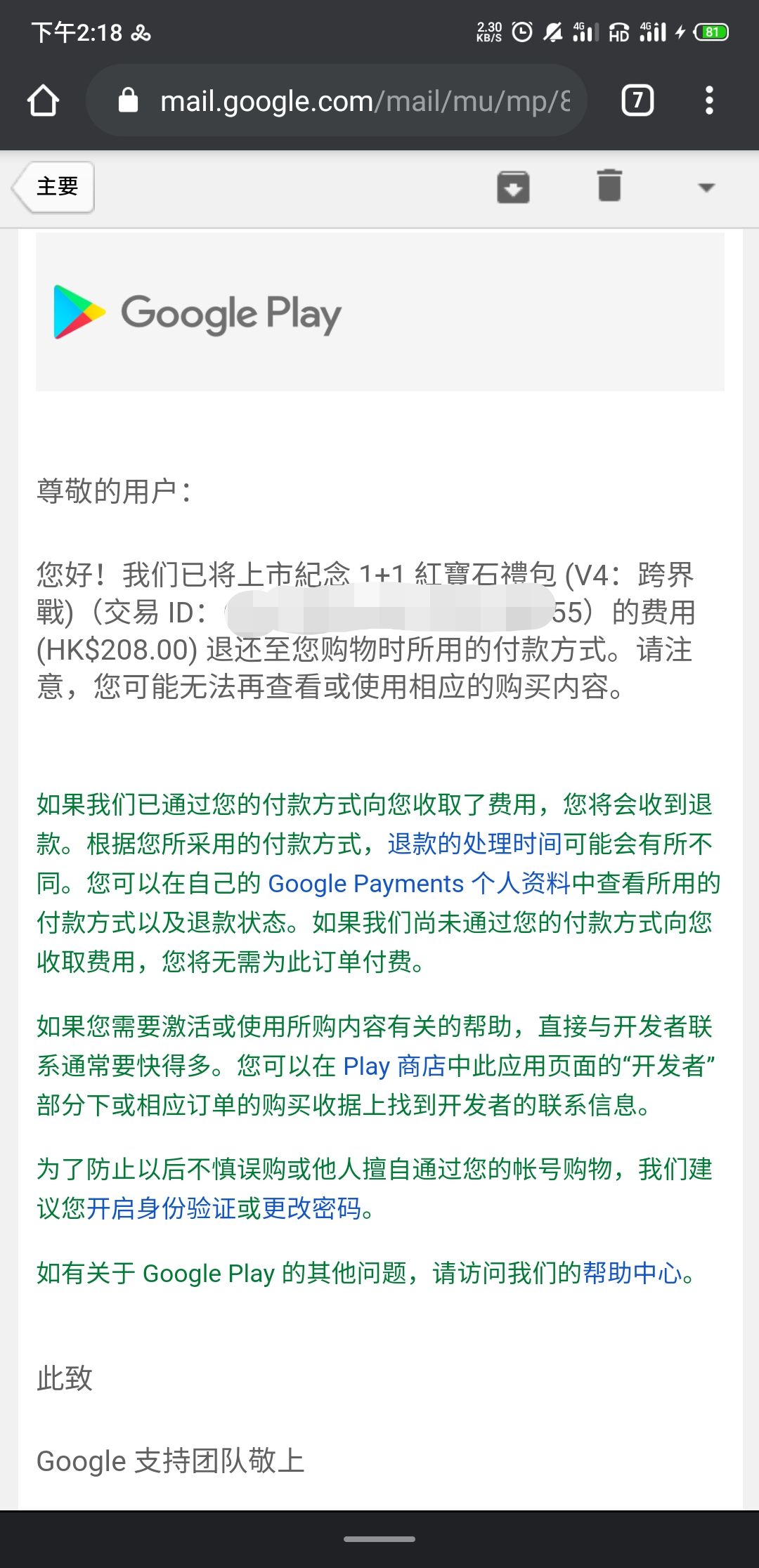Screen dimensions: 759x1568
Task: Open the browser overflow menu
Action: [709, 100]
